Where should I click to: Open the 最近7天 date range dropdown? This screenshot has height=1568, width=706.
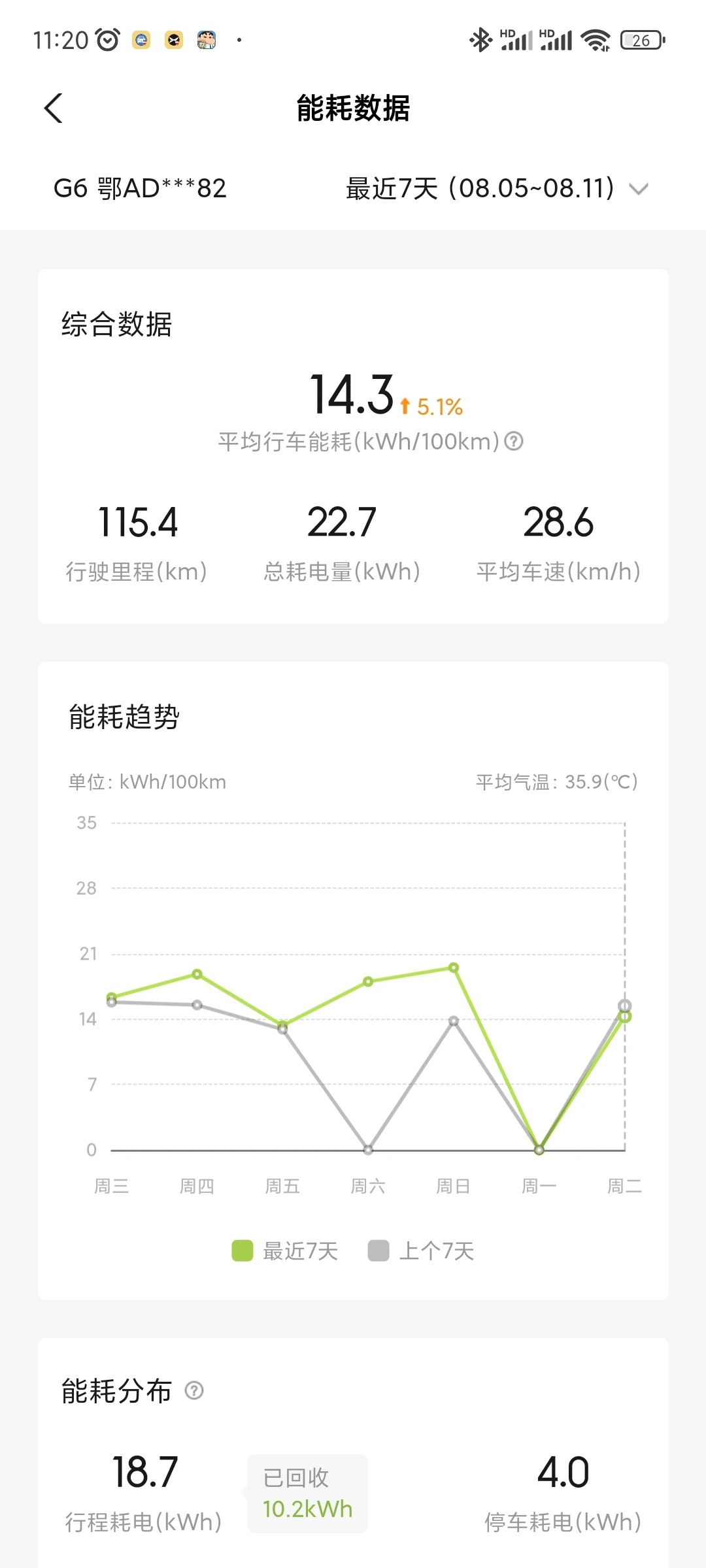(497, 189)
